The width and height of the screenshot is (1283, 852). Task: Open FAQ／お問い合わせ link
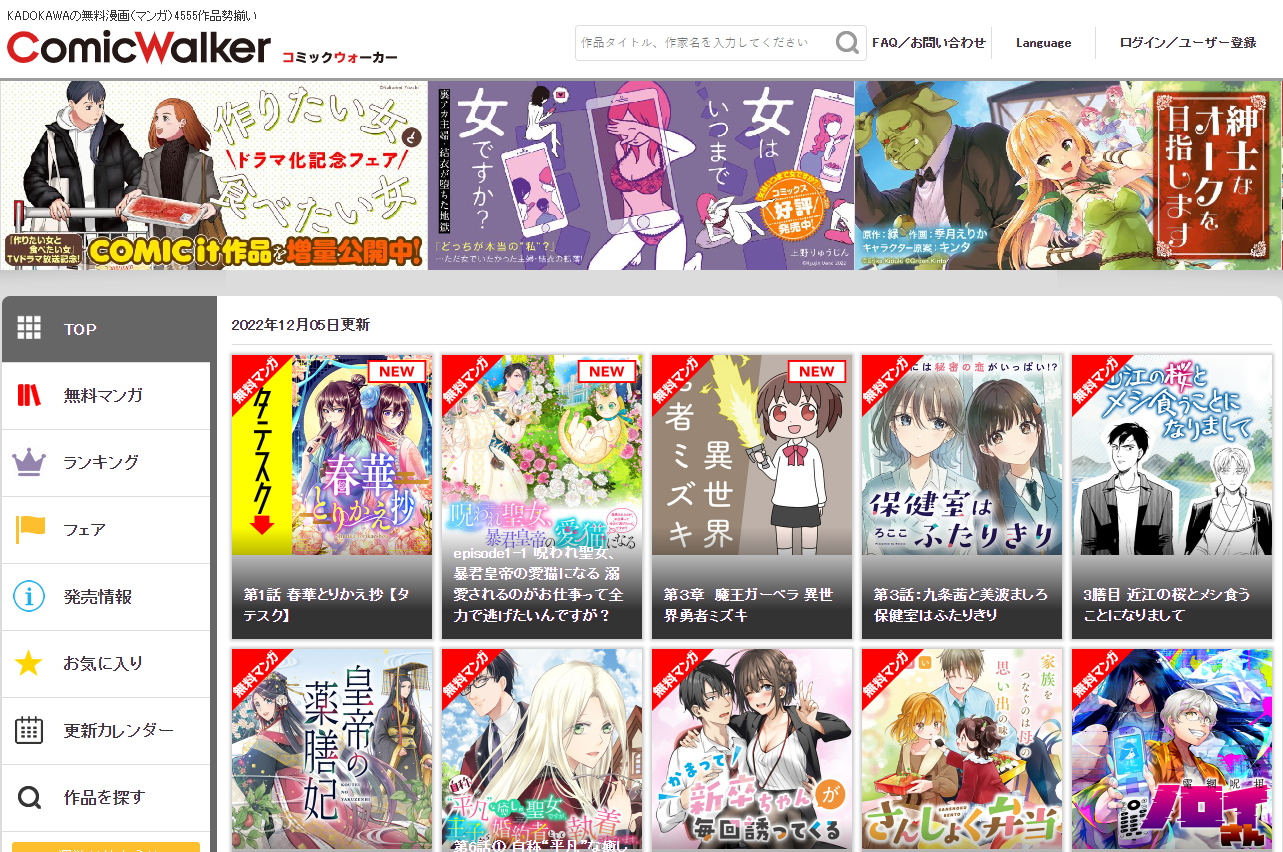pos(928,43)
